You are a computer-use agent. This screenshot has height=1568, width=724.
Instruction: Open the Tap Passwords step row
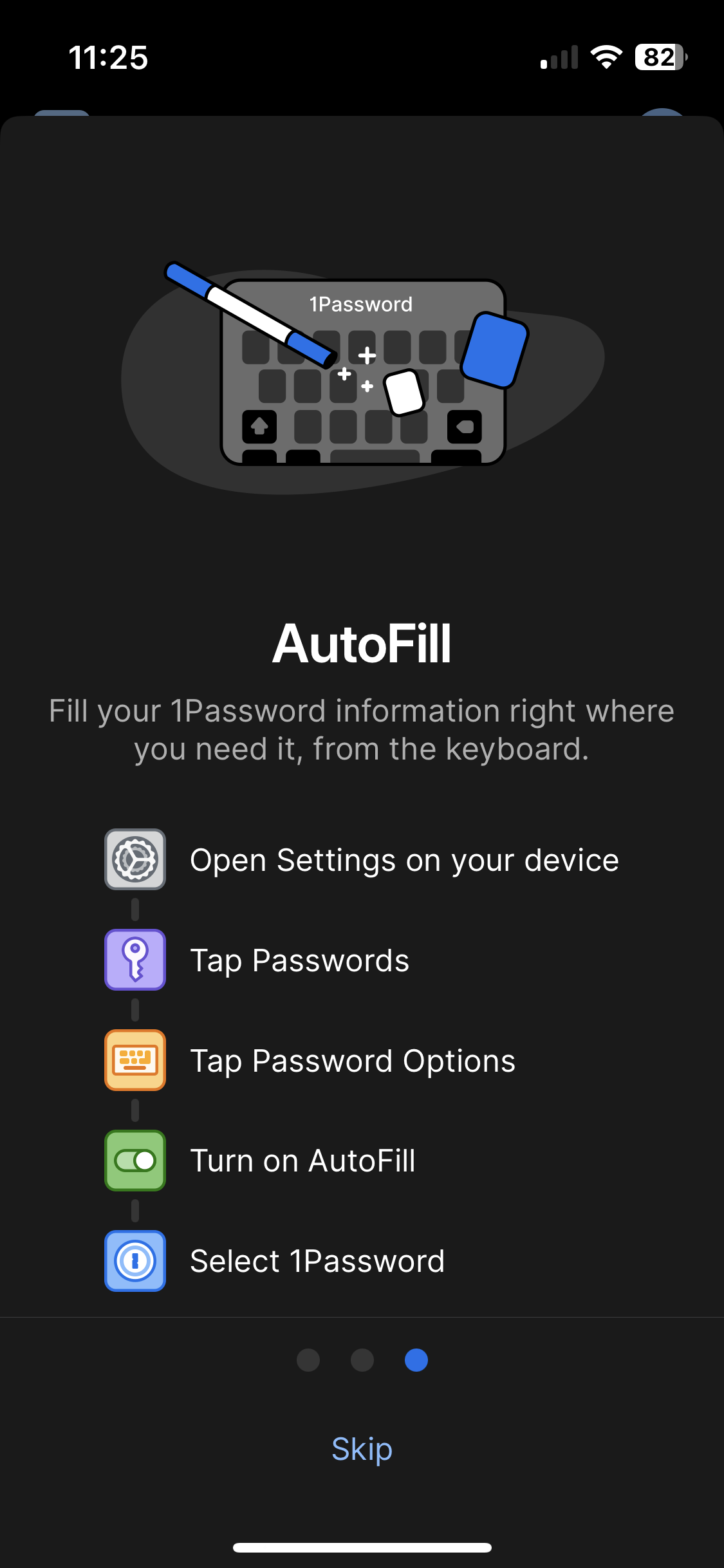tap(299, 960)
